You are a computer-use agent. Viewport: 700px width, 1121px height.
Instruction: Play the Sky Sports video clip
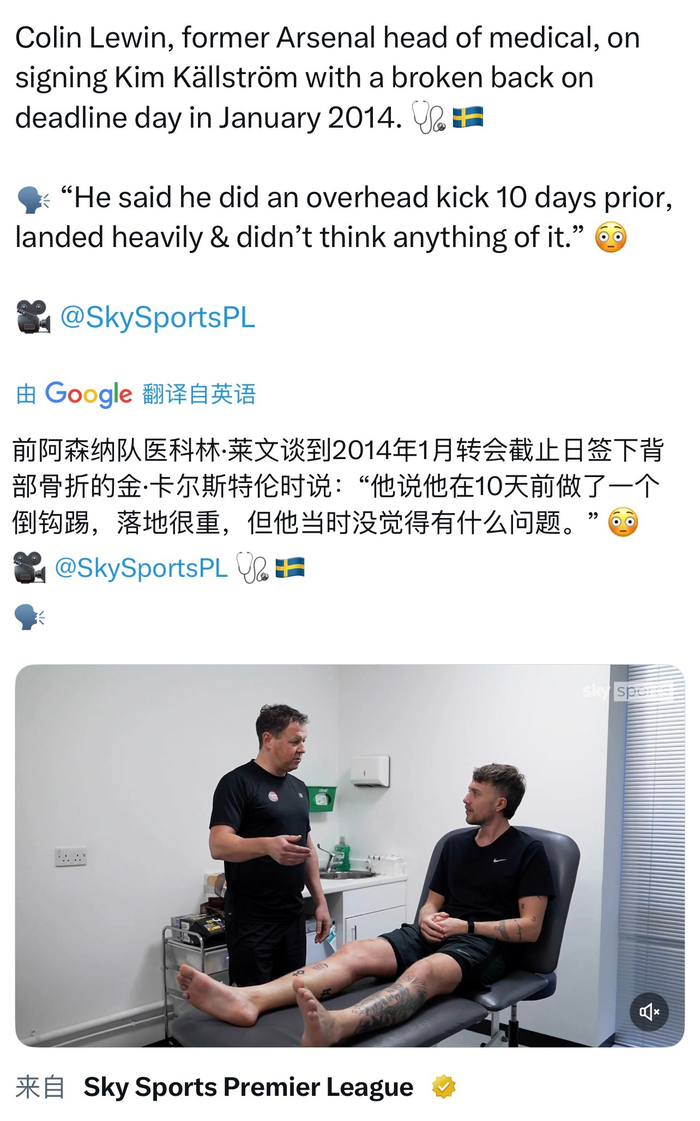tap(349, 855)
